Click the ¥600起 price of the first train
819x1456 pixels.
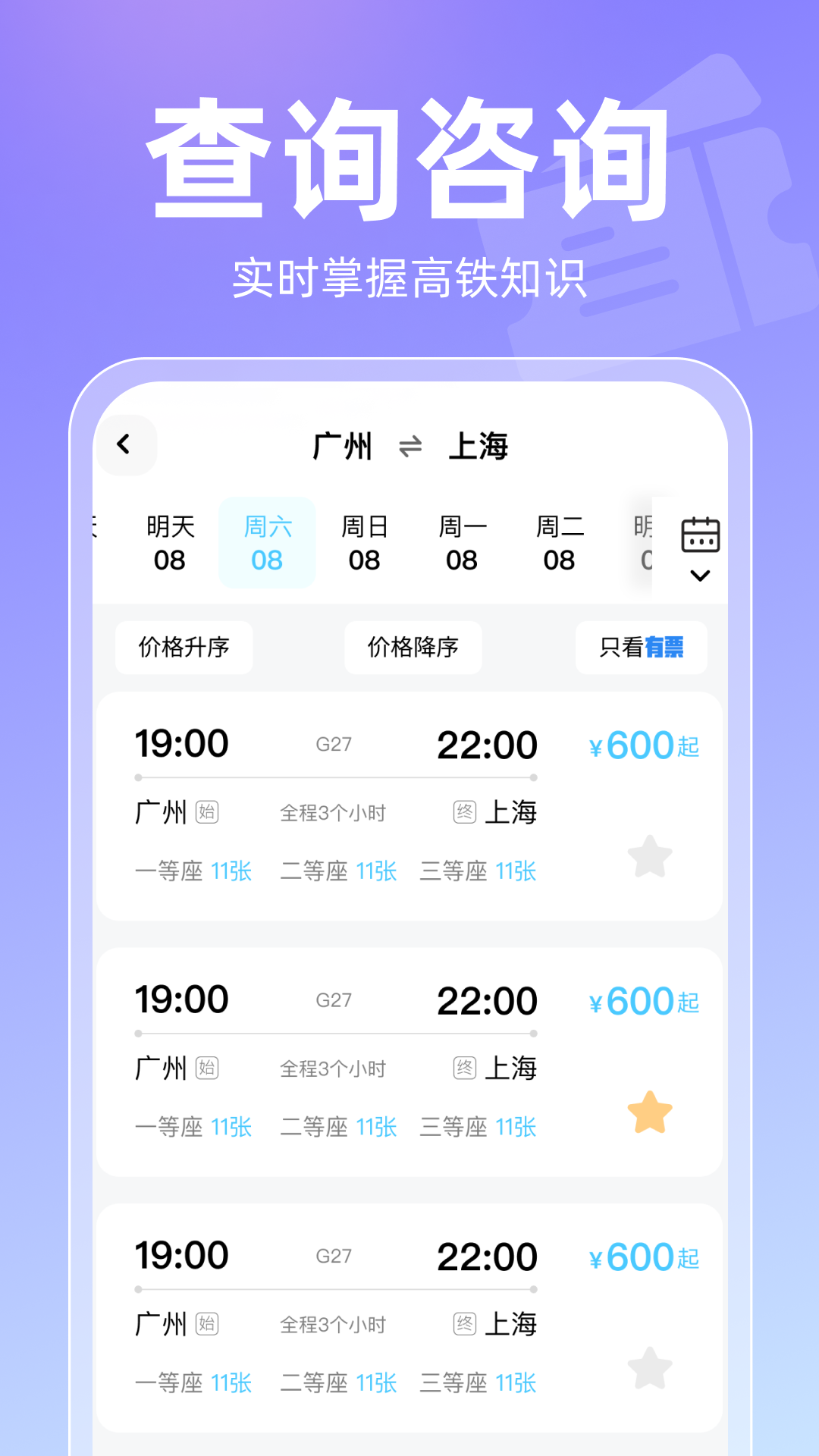coord(642,745)
